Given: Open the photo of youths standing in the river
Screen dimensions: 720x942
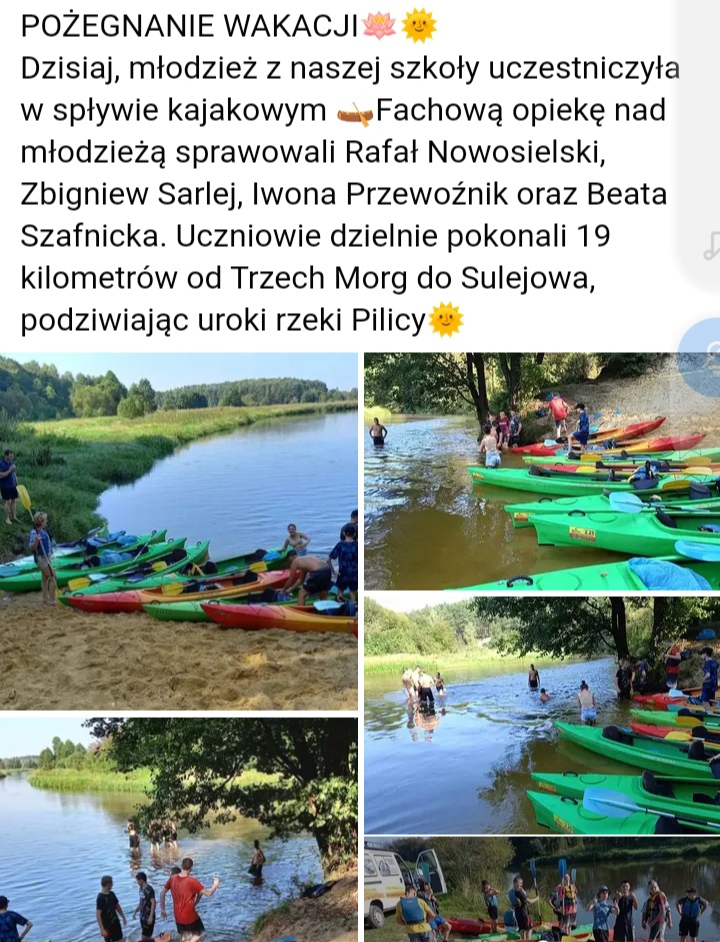Looking at the screenshot, I should (178, 830).
